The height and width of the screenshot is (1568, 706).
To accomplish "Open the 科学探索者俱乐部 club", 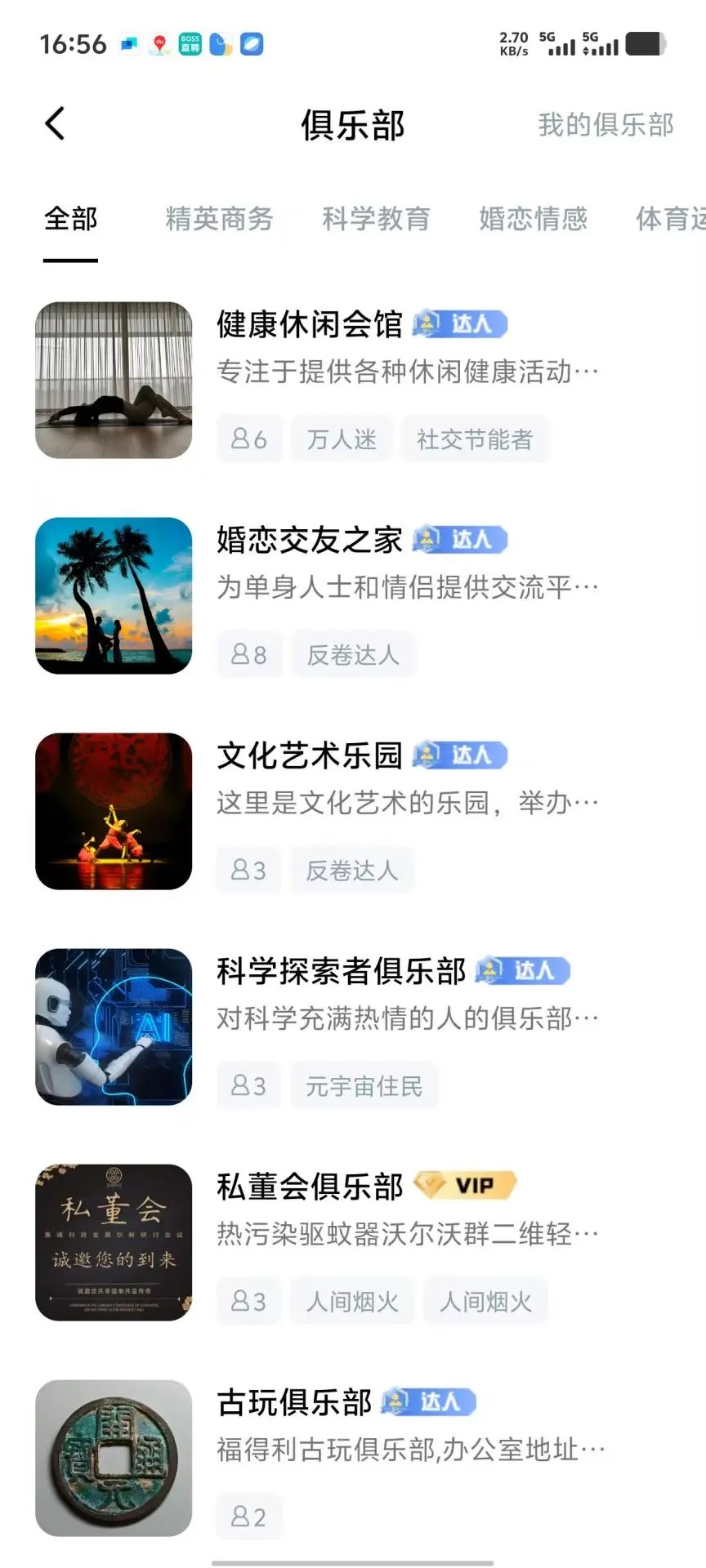I will point(341,971).
